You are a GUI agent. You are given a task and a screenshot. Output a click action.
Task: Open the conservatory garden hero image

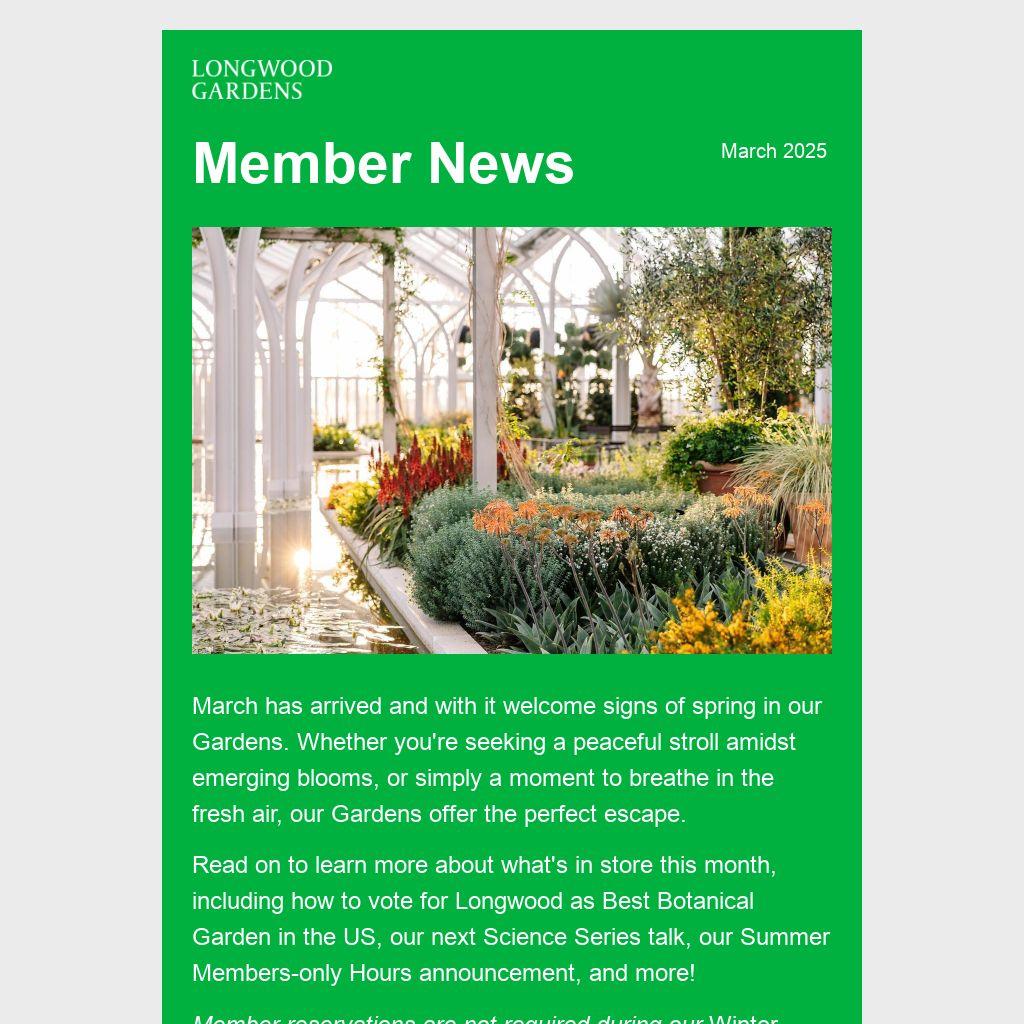[511, 440]
